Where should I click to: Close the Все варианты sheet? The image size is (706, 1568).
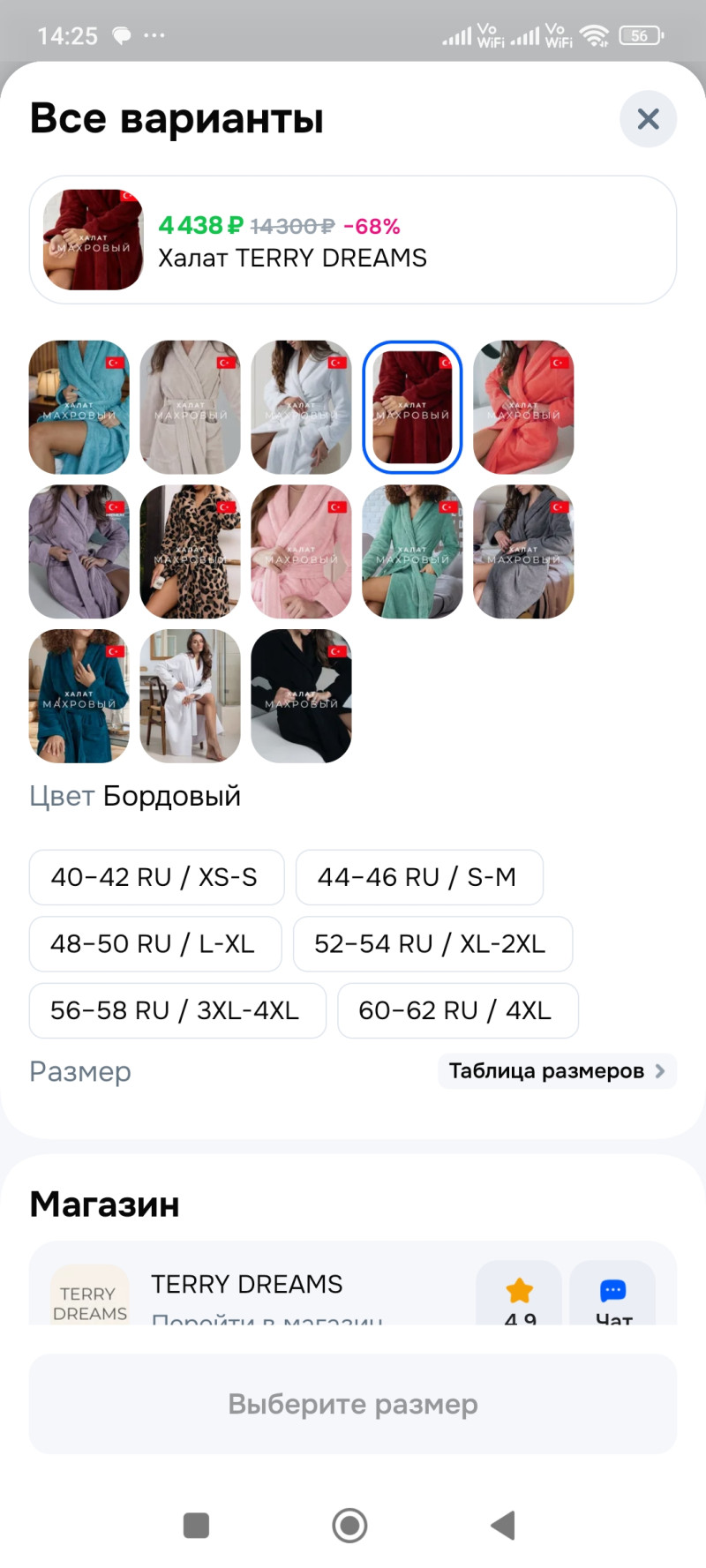(648, 119)
